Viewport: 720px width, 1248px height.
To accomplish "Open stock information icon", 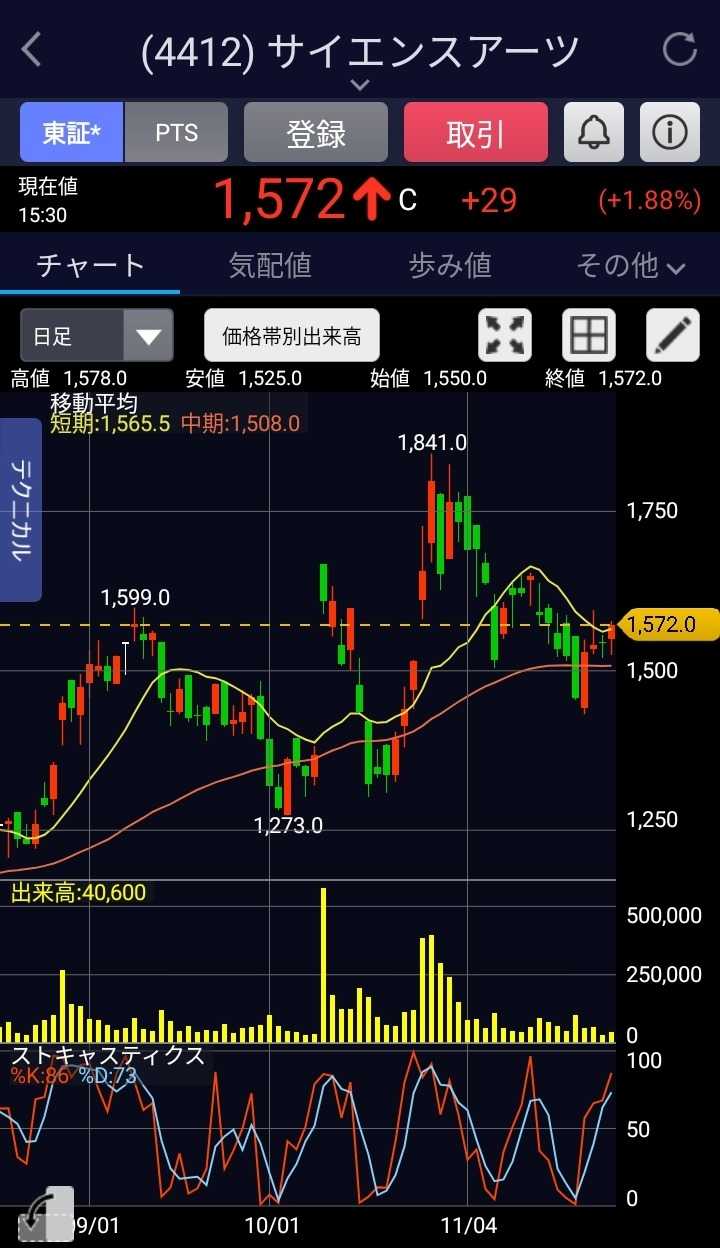I will point(669,133).
